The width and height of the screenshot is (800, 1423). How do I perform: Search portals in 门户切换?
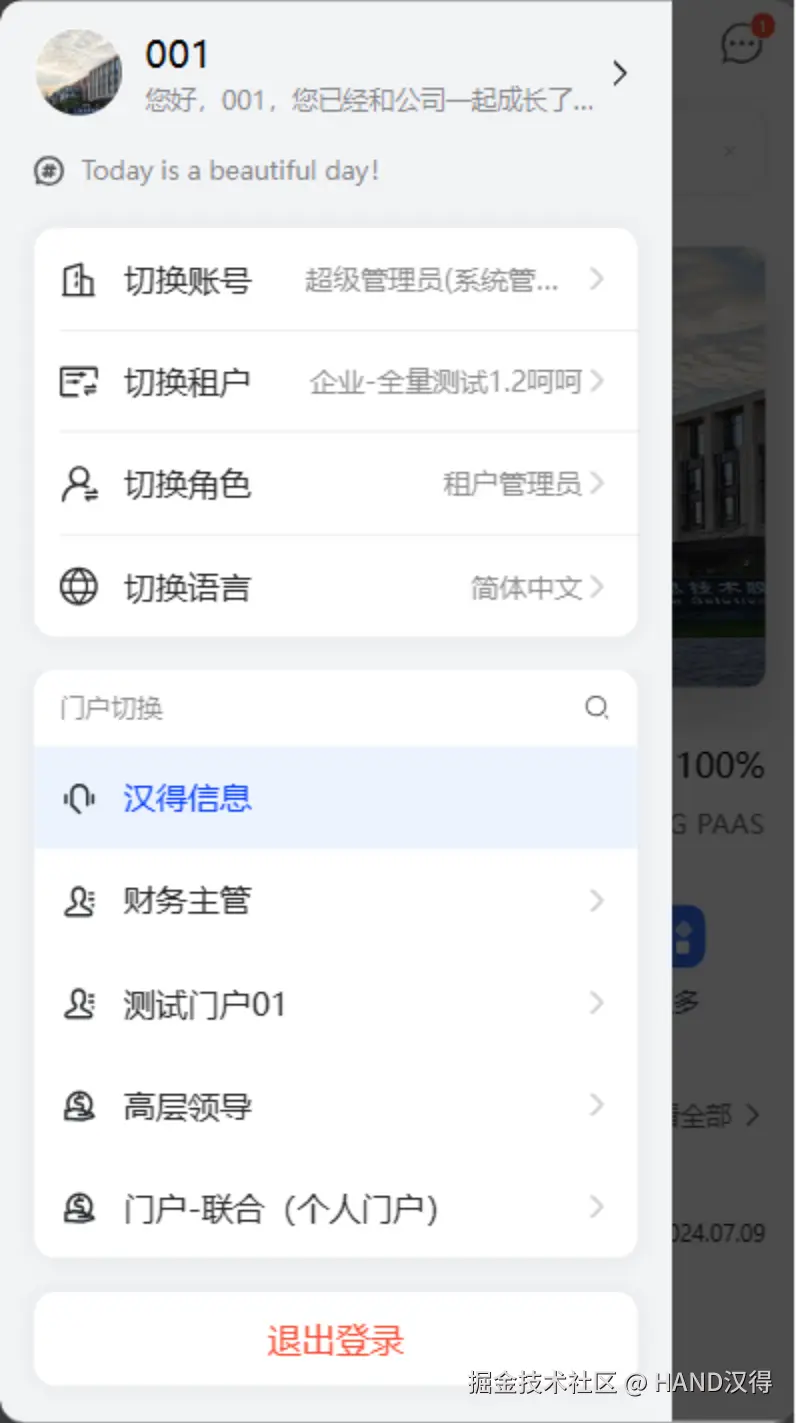[596, 708]
